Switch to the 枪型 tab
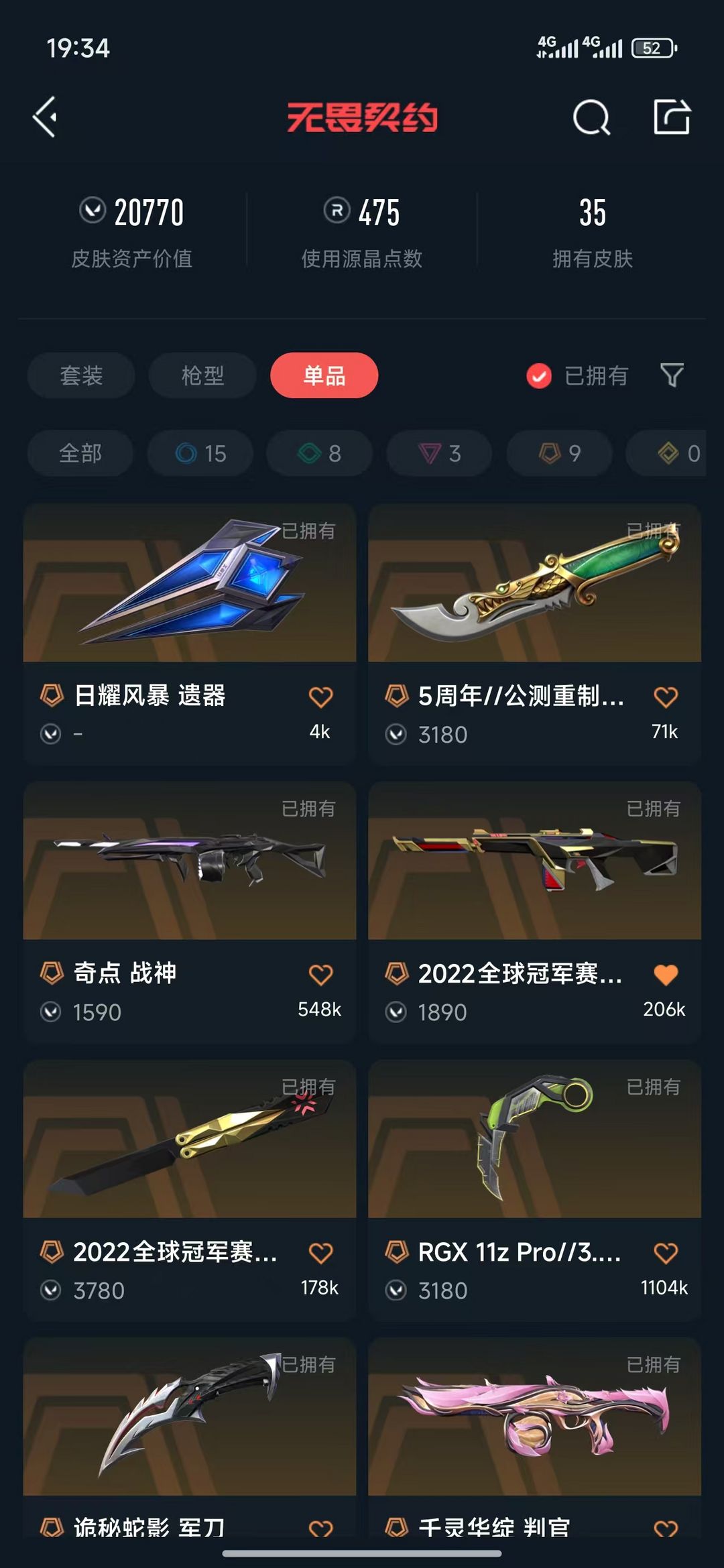The image size is (724, 1568). pos(202,376)
